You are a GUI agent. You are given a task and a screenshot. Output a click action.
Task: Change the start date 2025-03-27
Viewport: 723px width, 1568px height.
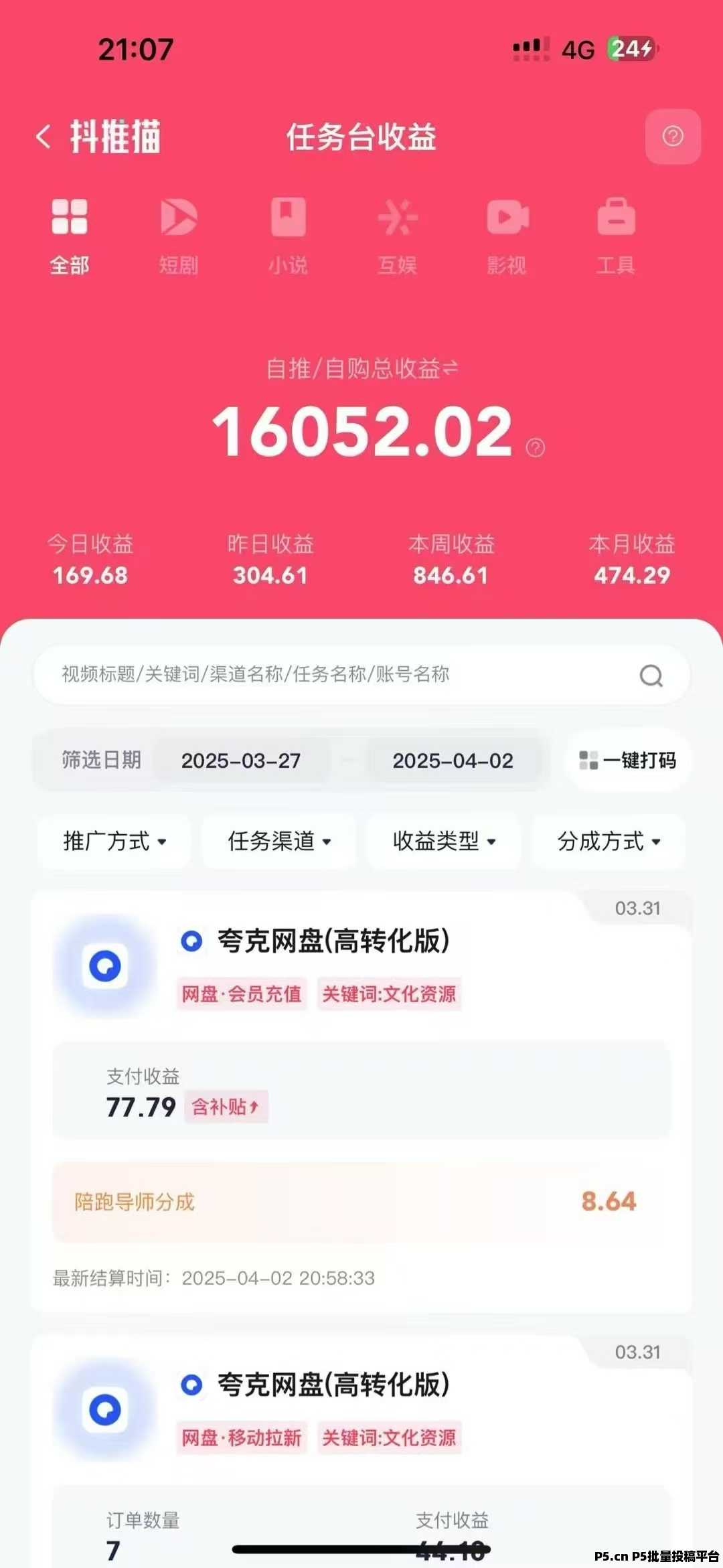[241, 761]
